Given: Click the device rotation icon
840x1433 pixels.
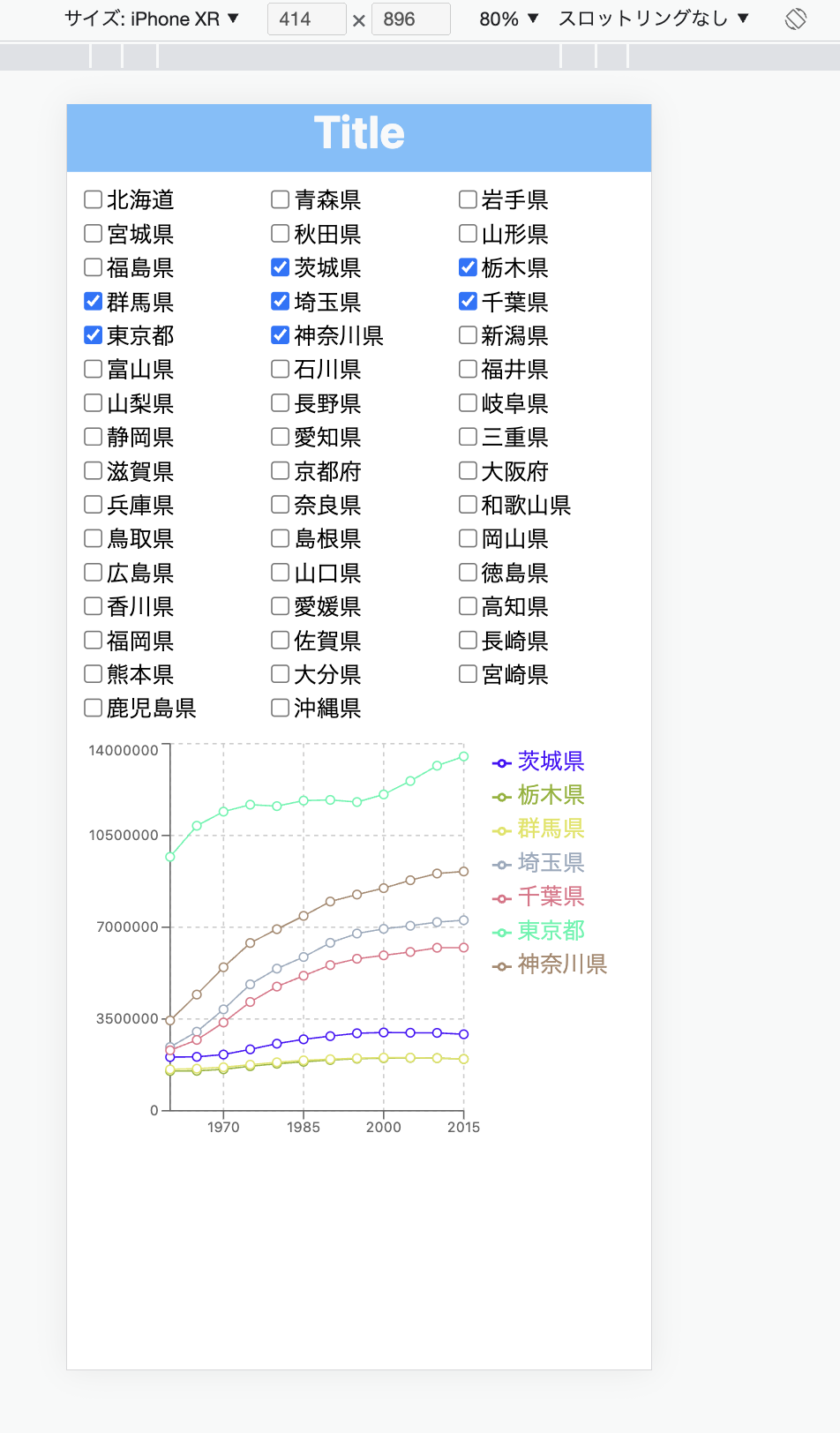Looking at the screenshot, I should [x=795, y=18].
